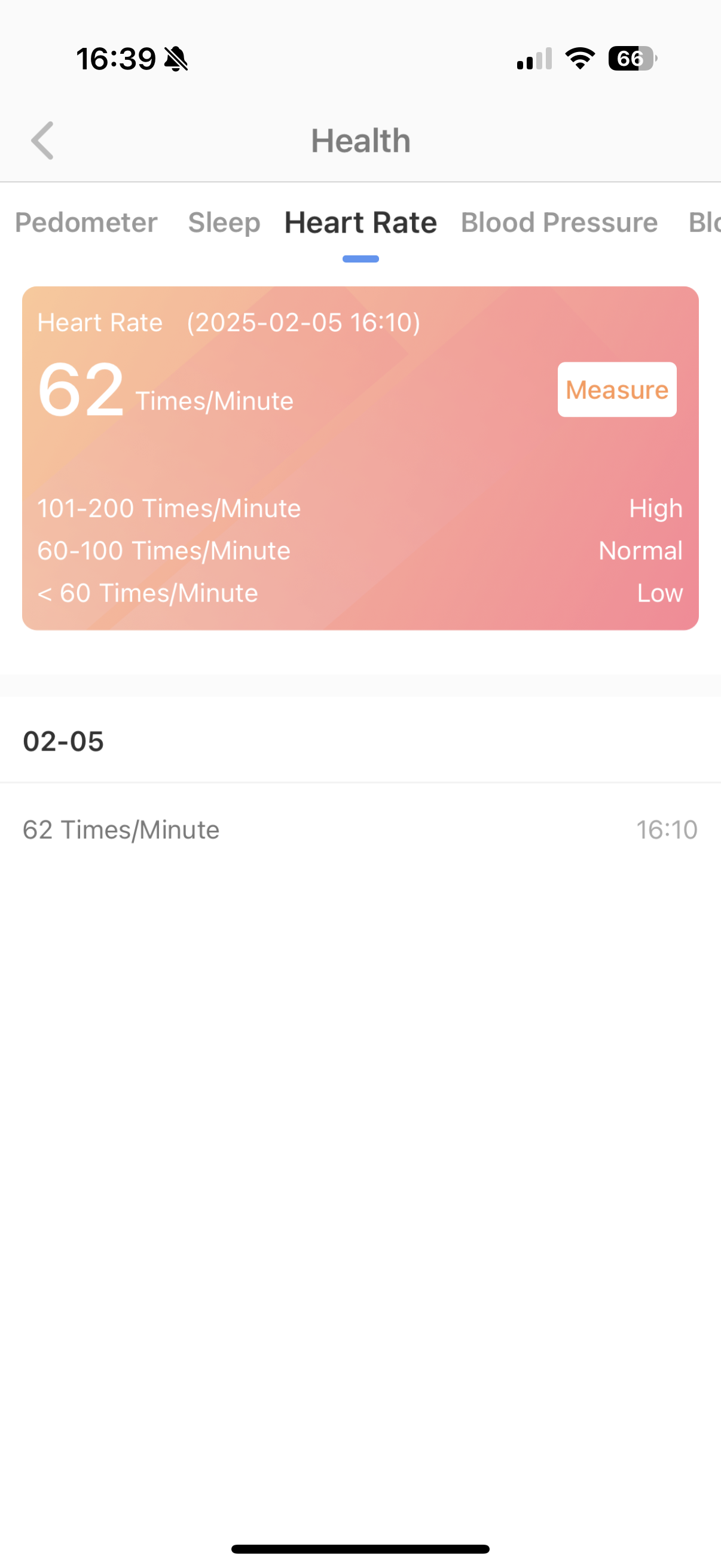This screenshot has width=721, height=1568.
Task: Go back from the Health screen
Action: click(x=42, y=141)
